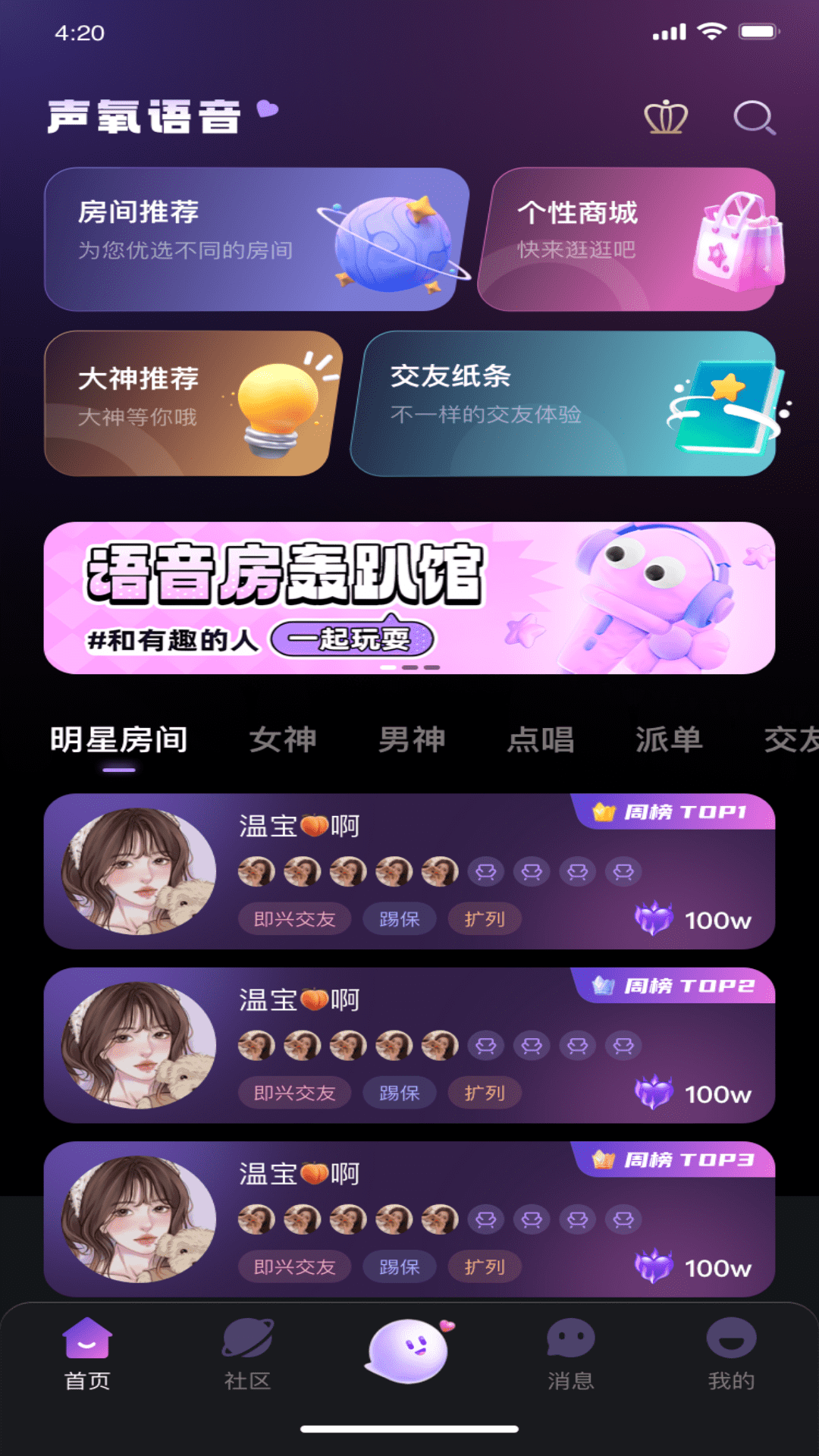Open the 消息 tab
This screenshot has width=819, height=1456.
point(570,1354)
